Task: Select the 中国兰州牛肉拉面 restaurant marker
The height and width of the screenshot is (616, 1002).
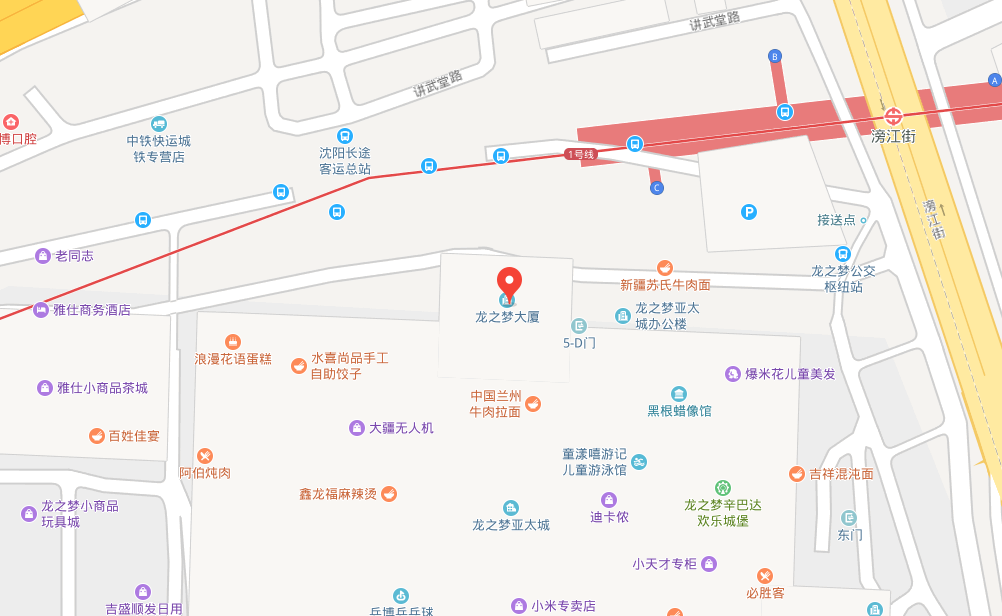Action: point(533,404)
